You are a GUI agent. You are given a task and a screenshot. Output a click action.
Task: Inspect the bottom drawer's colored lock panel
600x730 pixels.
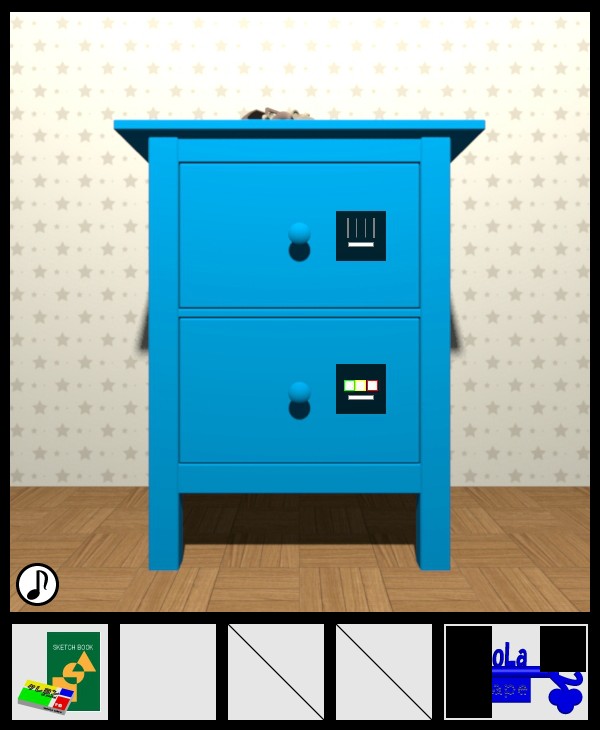point(361,389)
